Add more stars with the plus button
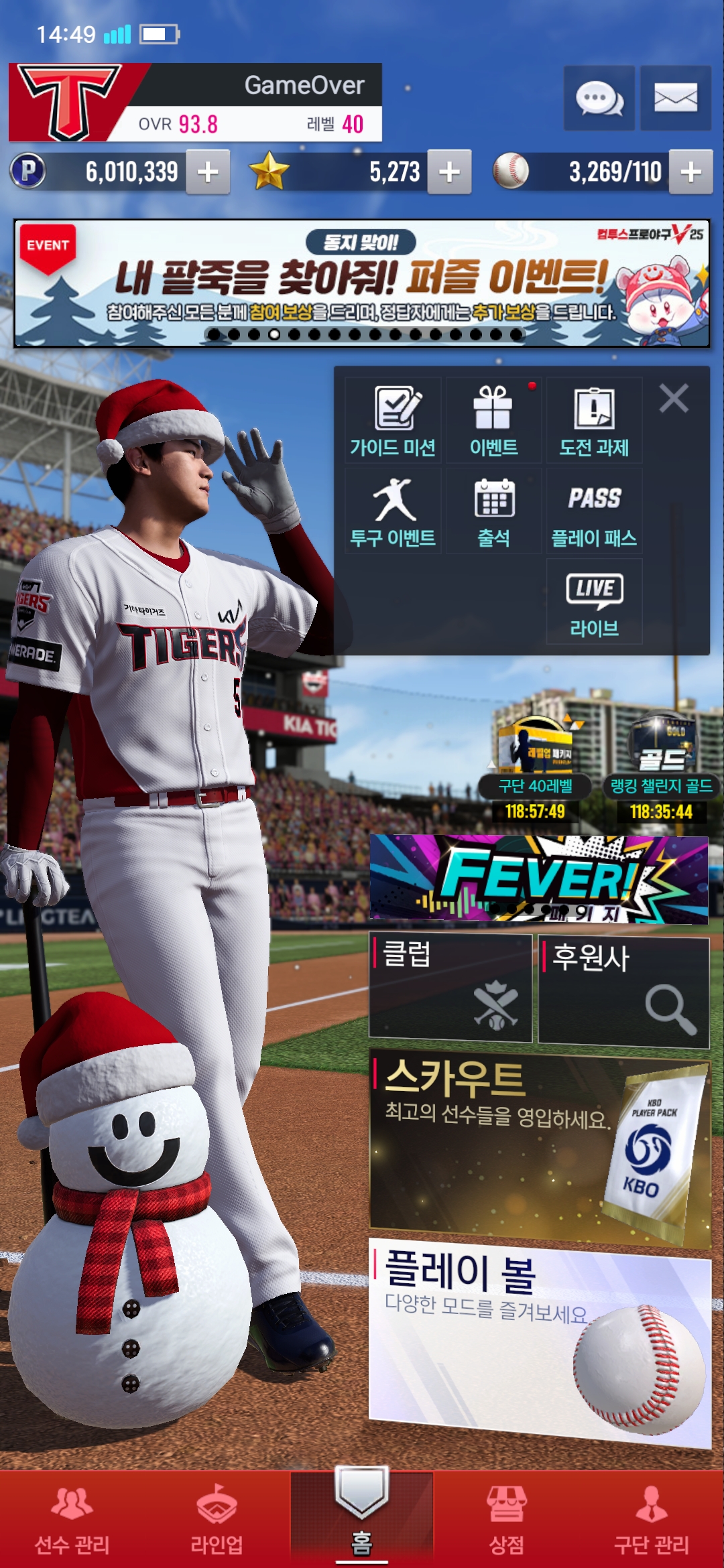This screenshot has width=724, height=1568. (449, 172)
